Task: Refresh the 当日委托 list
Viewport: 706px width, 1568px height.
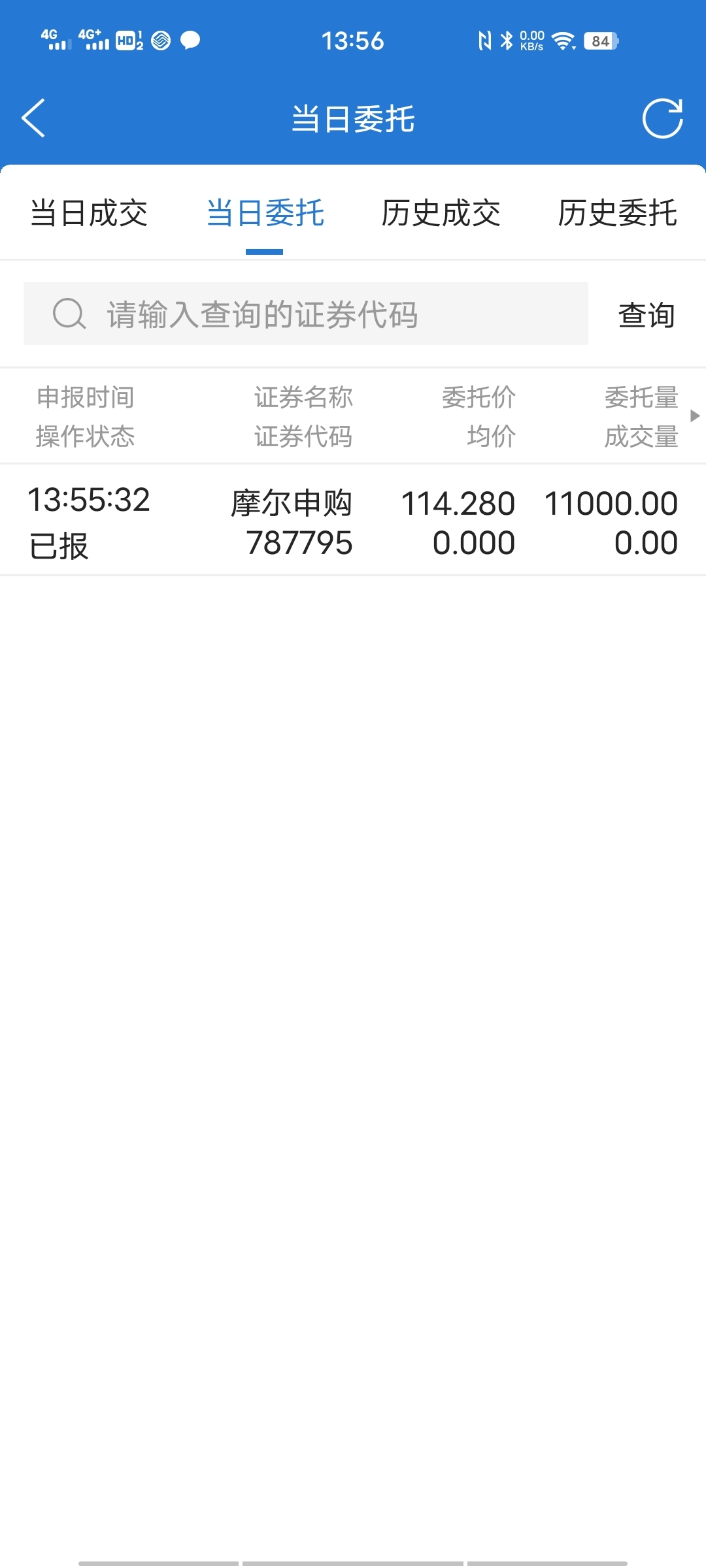Action: pyautogui.click(x=662, y=118)
